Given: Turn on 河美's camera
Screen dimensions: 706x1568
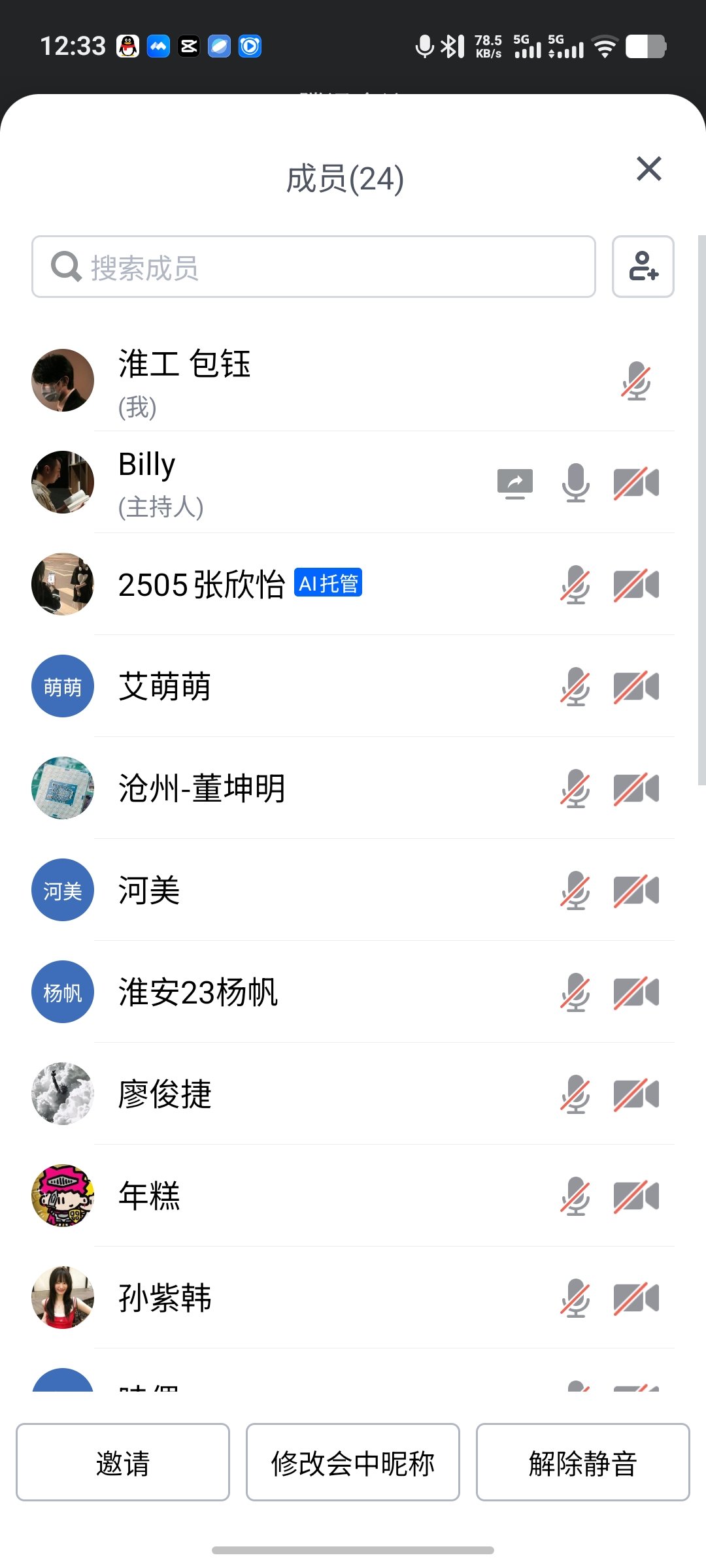Looking at the screenshot, I should point(637,890).
